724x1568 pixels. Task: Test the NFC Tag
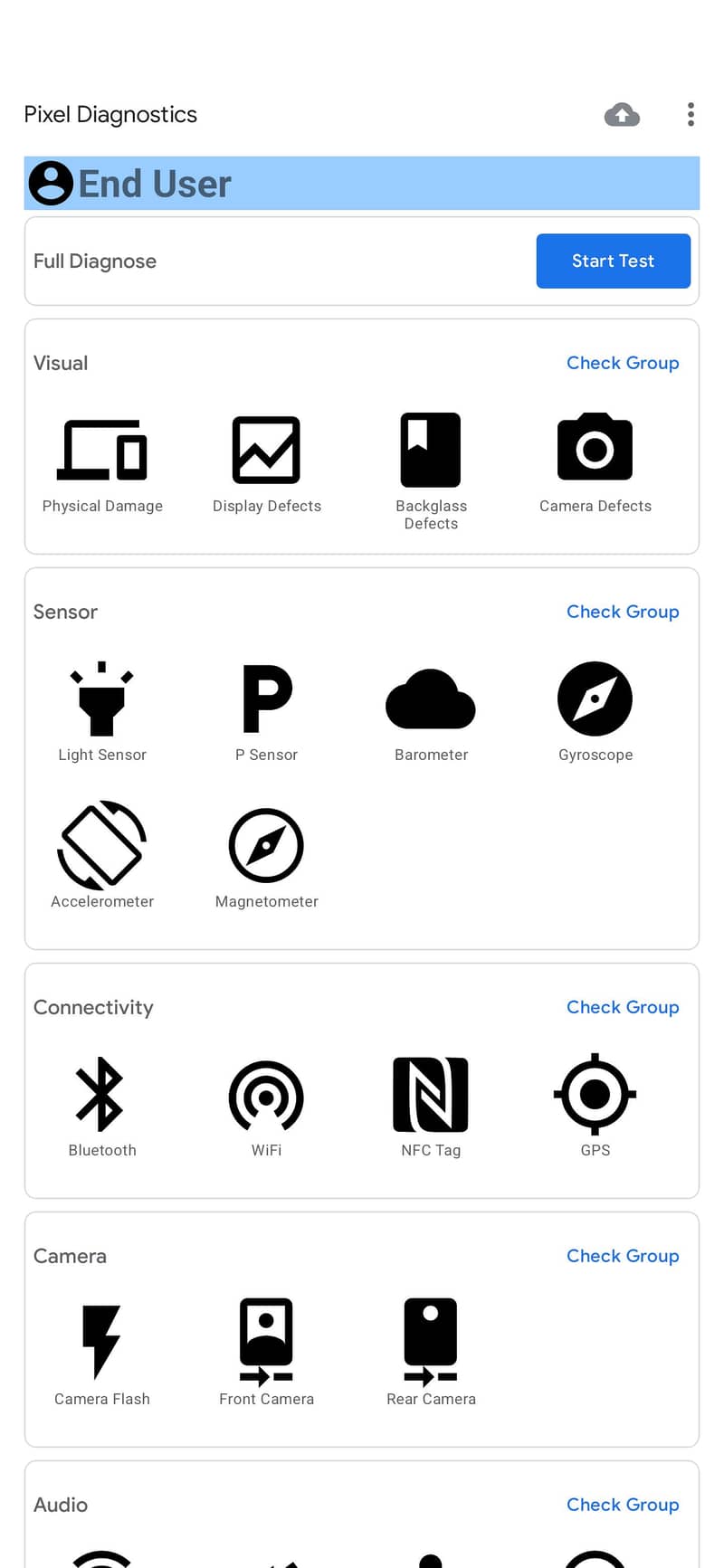coord(431,1107)
